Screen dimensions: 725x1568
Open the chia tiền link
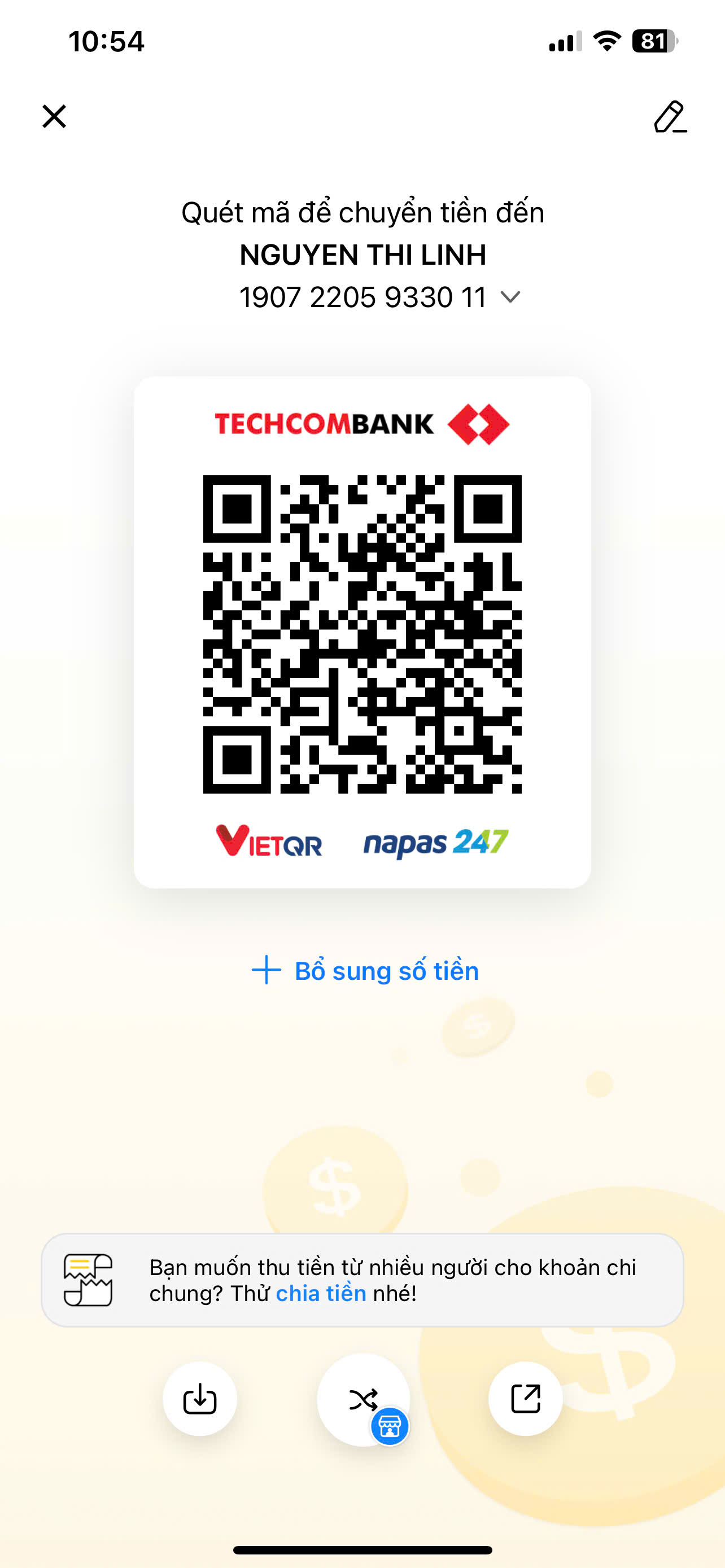(x=321, y=1294)
